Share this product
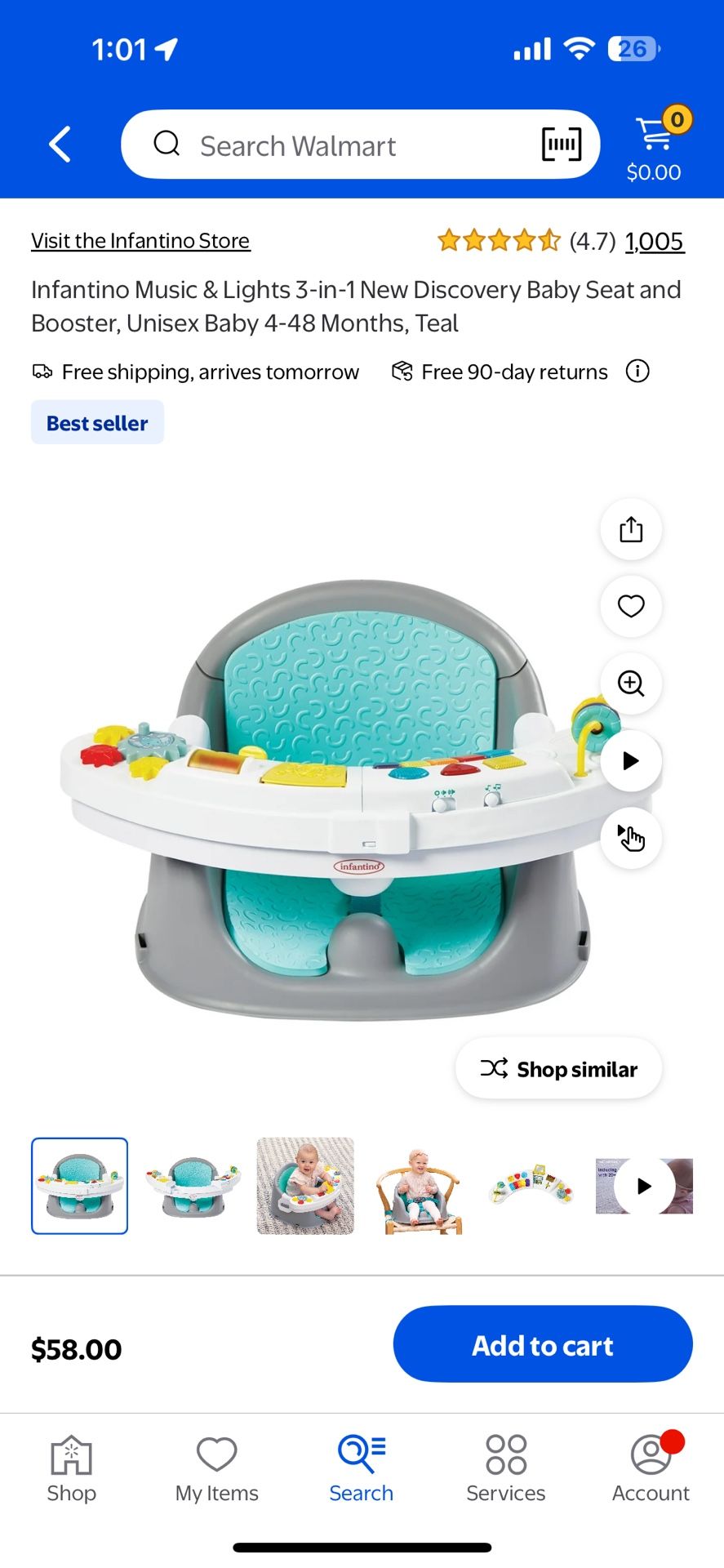 (631, 529)
